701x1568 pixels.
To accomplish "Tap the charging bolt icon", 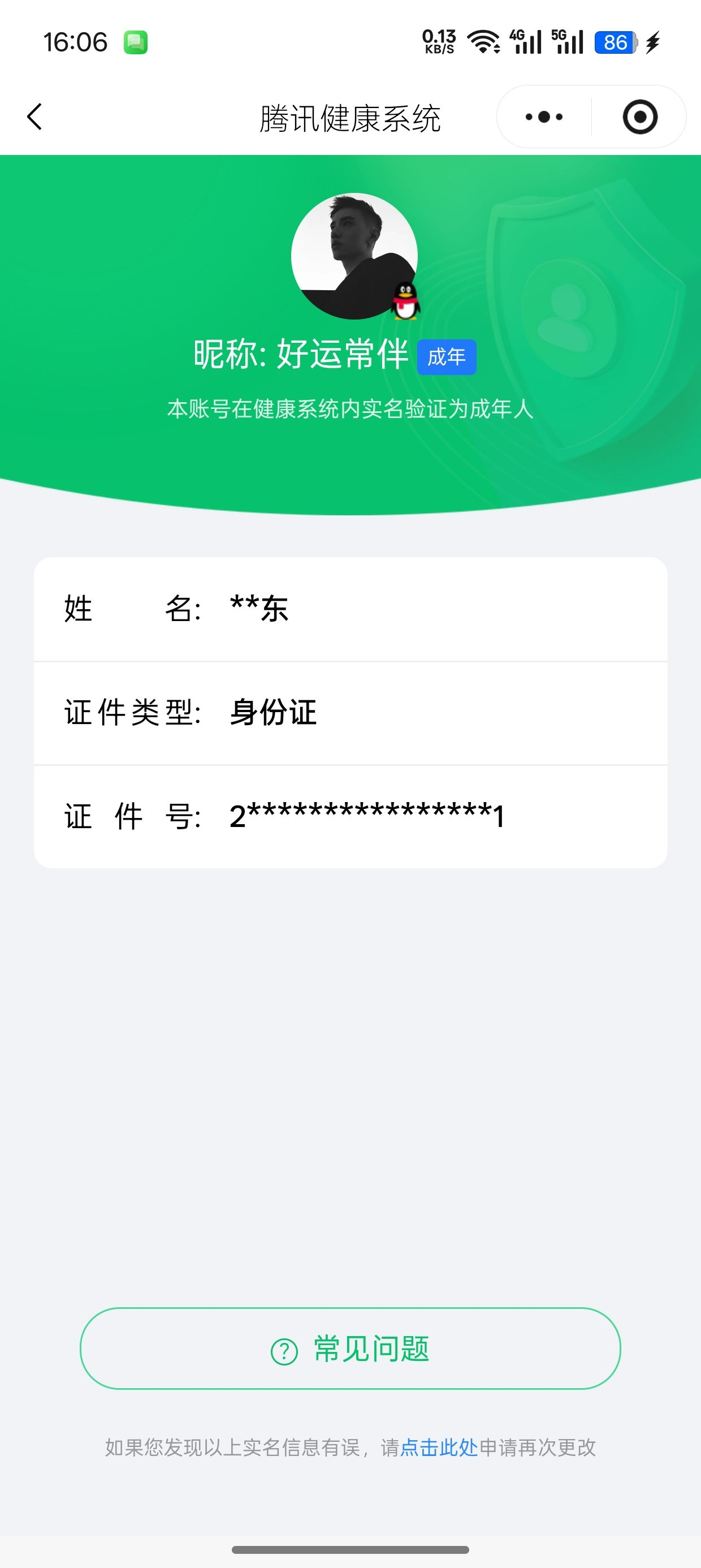I will pos(654,41).
